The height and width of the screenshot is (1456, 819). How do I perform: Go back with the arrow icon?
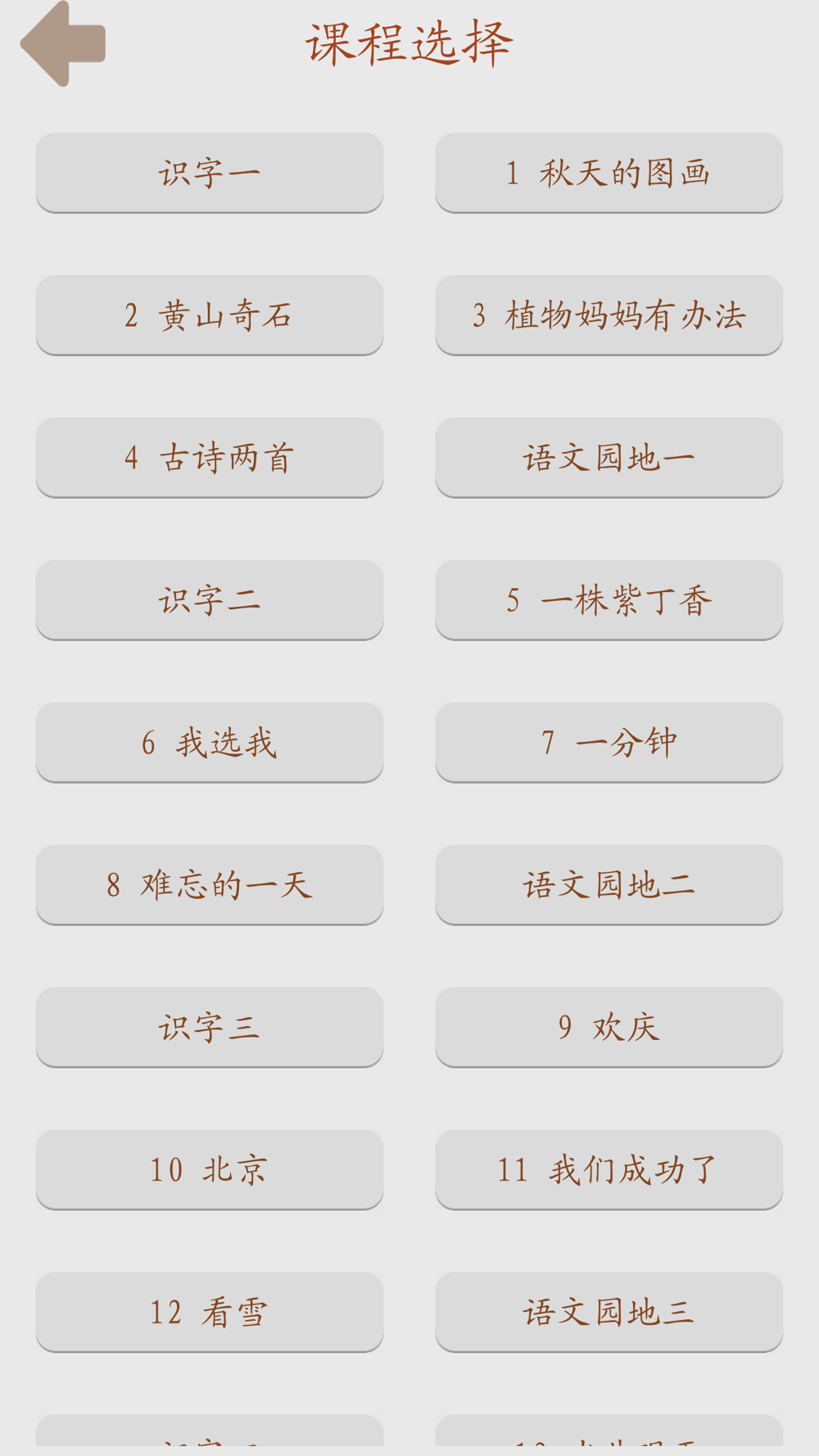63,43
